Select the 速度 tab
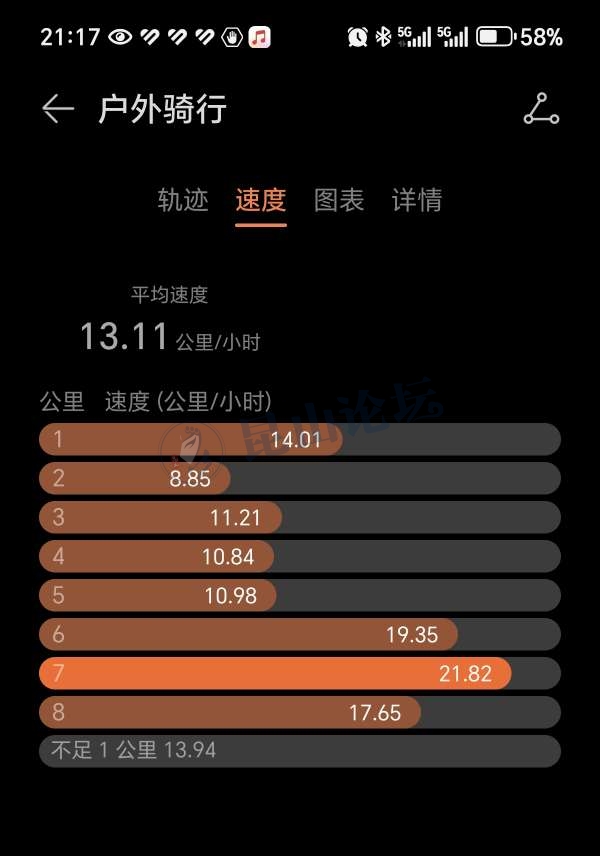 tap(261, 200)
